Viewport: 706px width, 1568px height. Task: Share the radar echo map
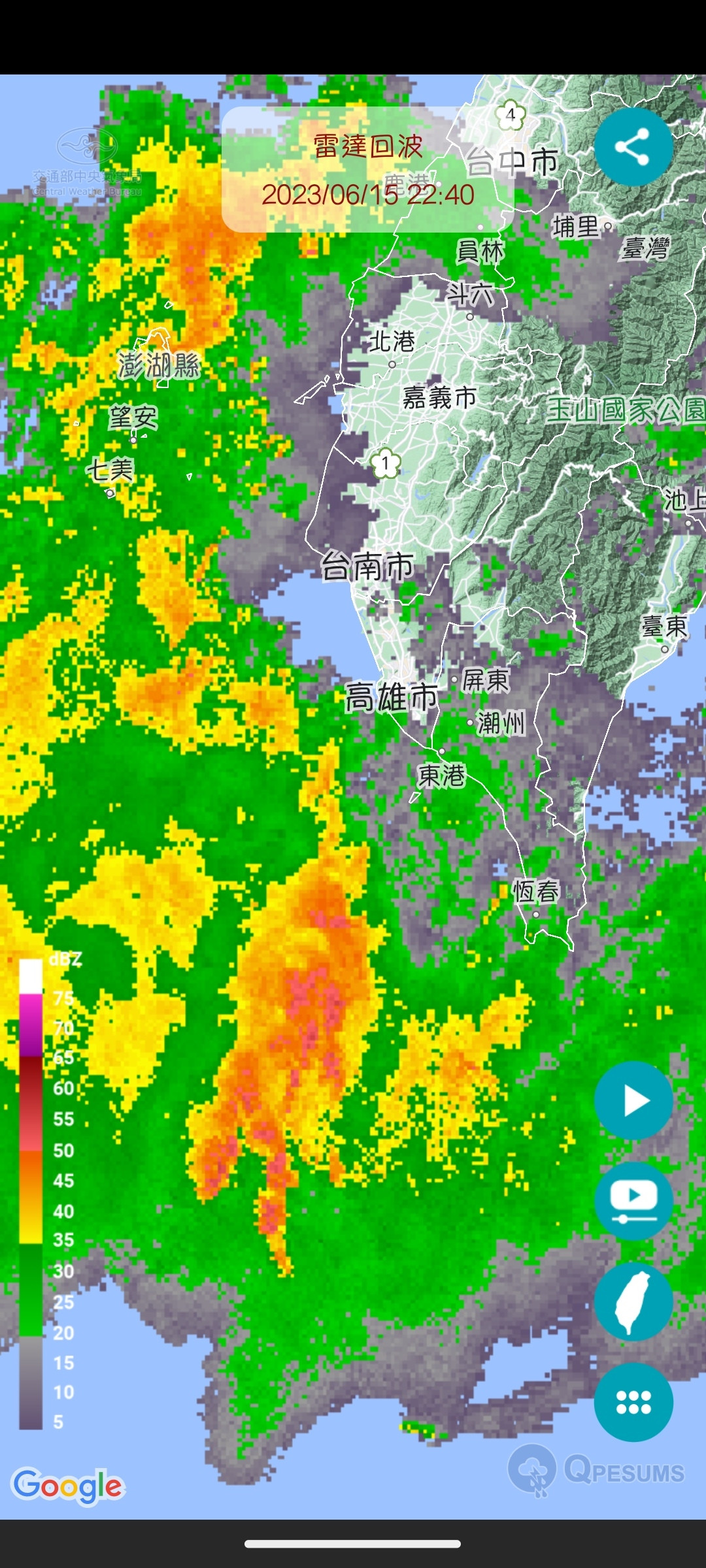click(x=633, y=147)
